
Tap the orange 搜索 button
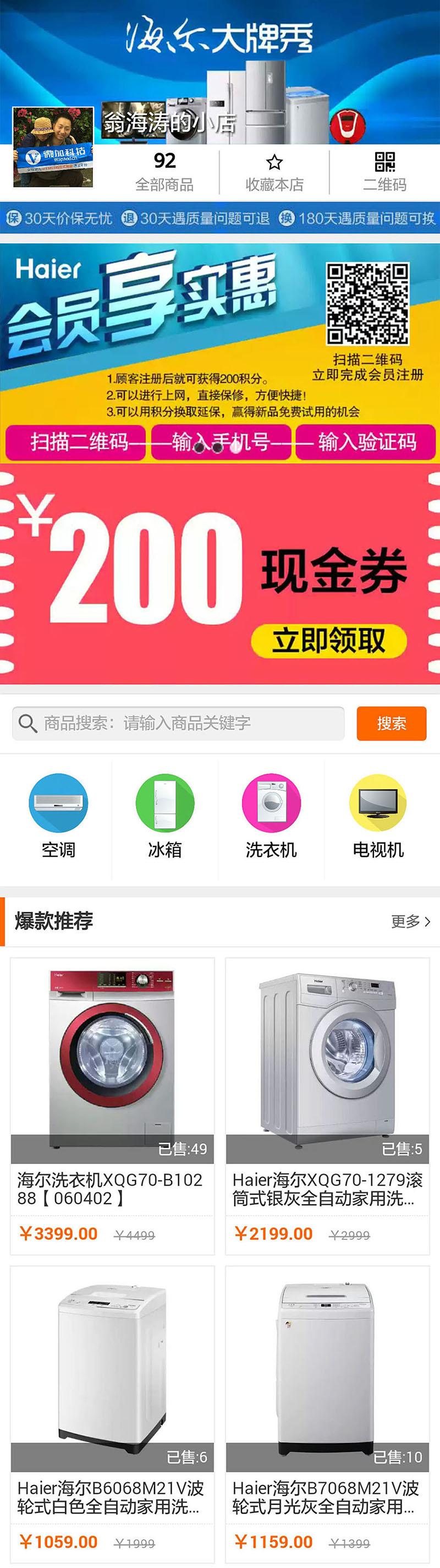coord(391,723)
